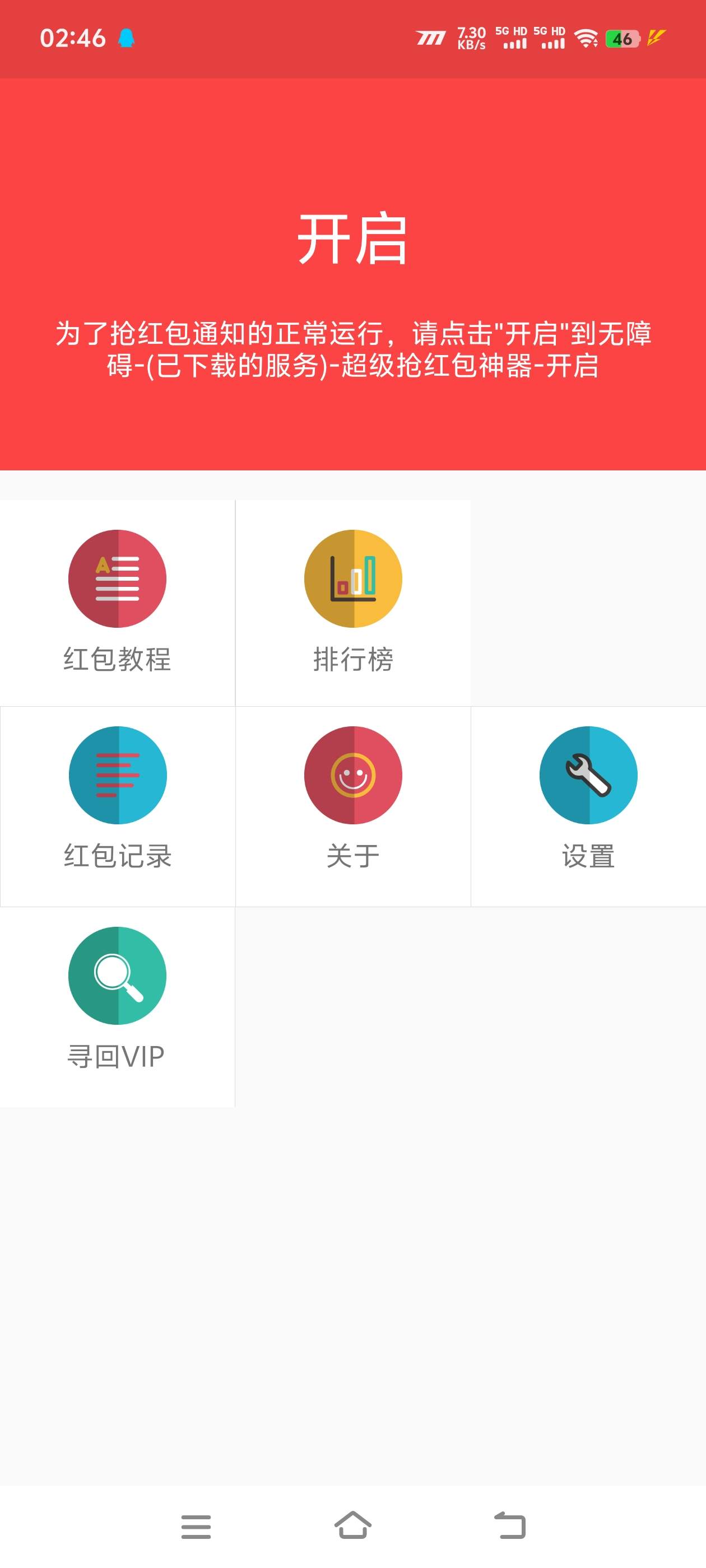Tap the system back button

509,1525
